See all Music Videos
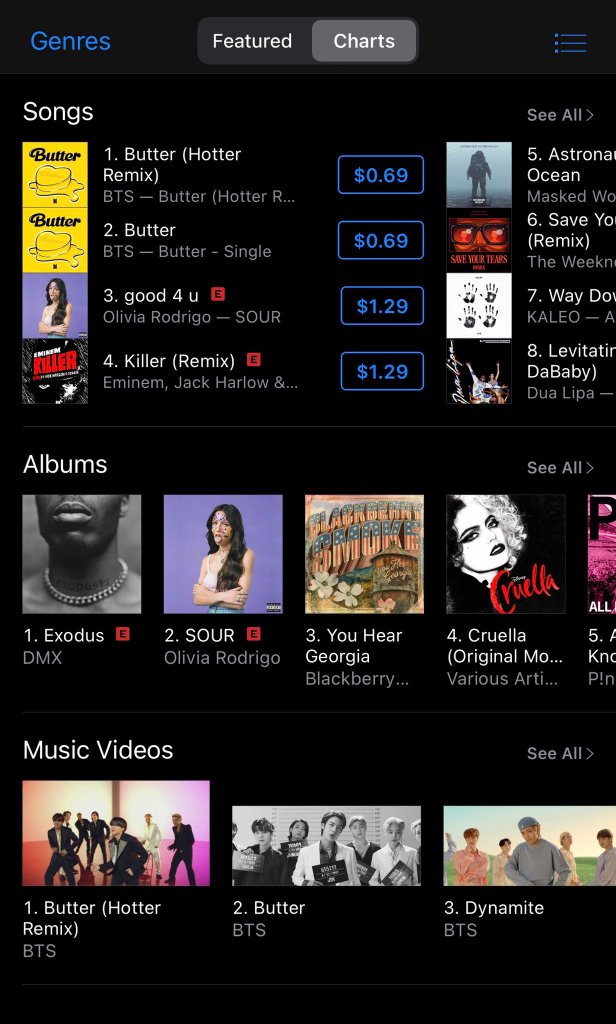 [560, 753]
